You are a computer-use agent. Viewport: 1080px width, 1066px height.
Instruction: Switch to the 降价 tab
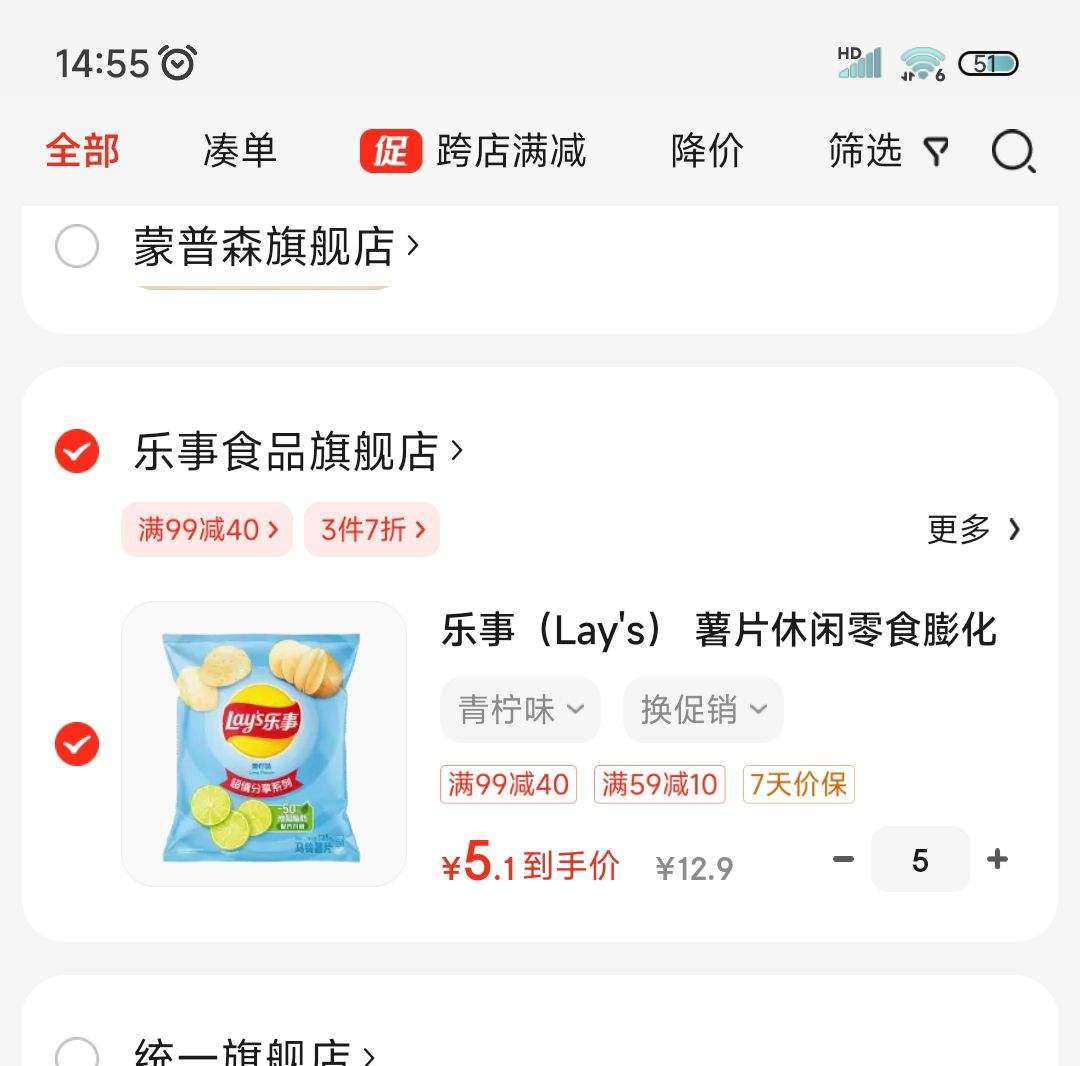[707, 152]
